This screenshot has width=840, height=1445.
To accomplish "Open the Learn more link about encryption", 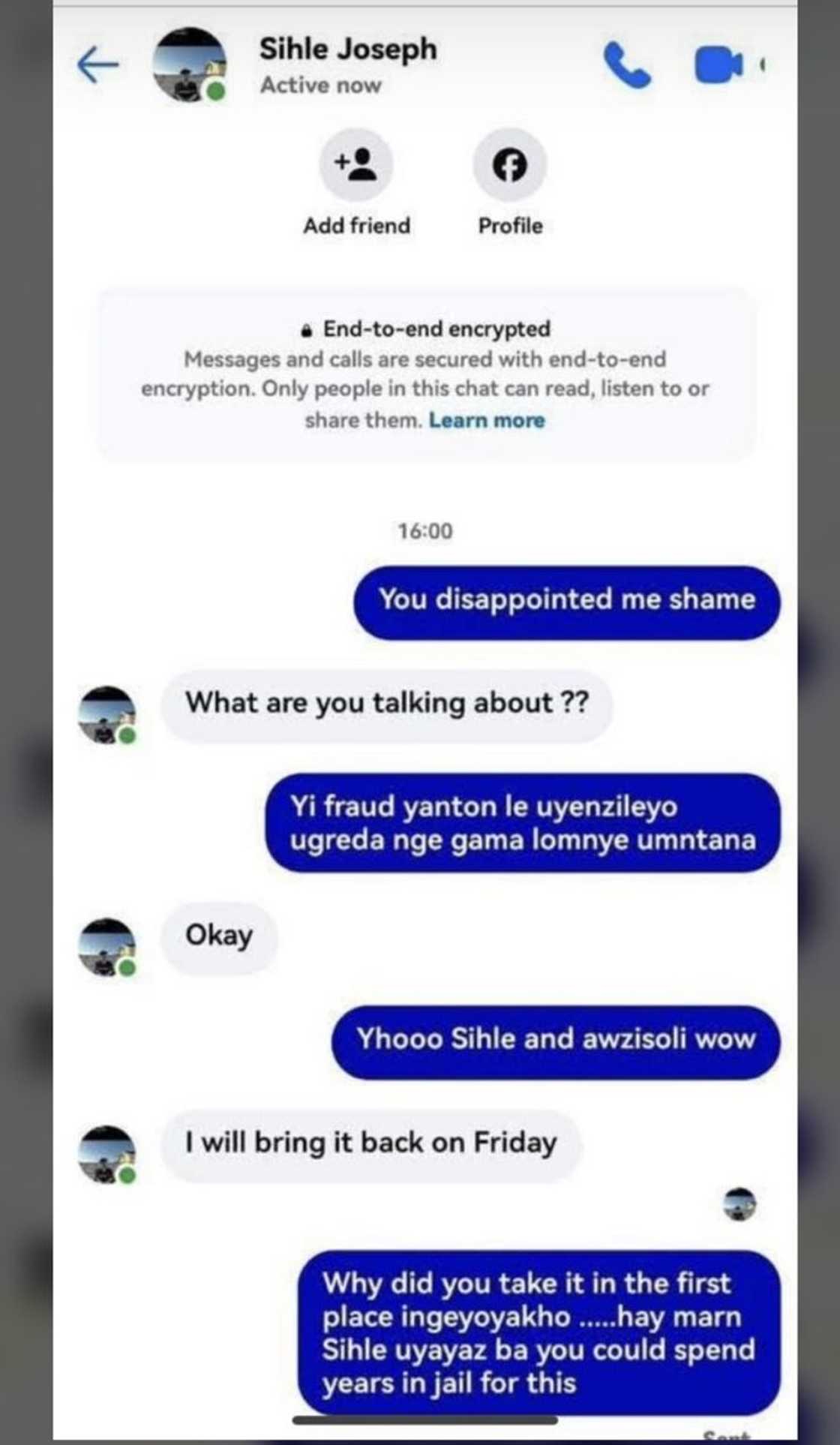I will point(486,421).
